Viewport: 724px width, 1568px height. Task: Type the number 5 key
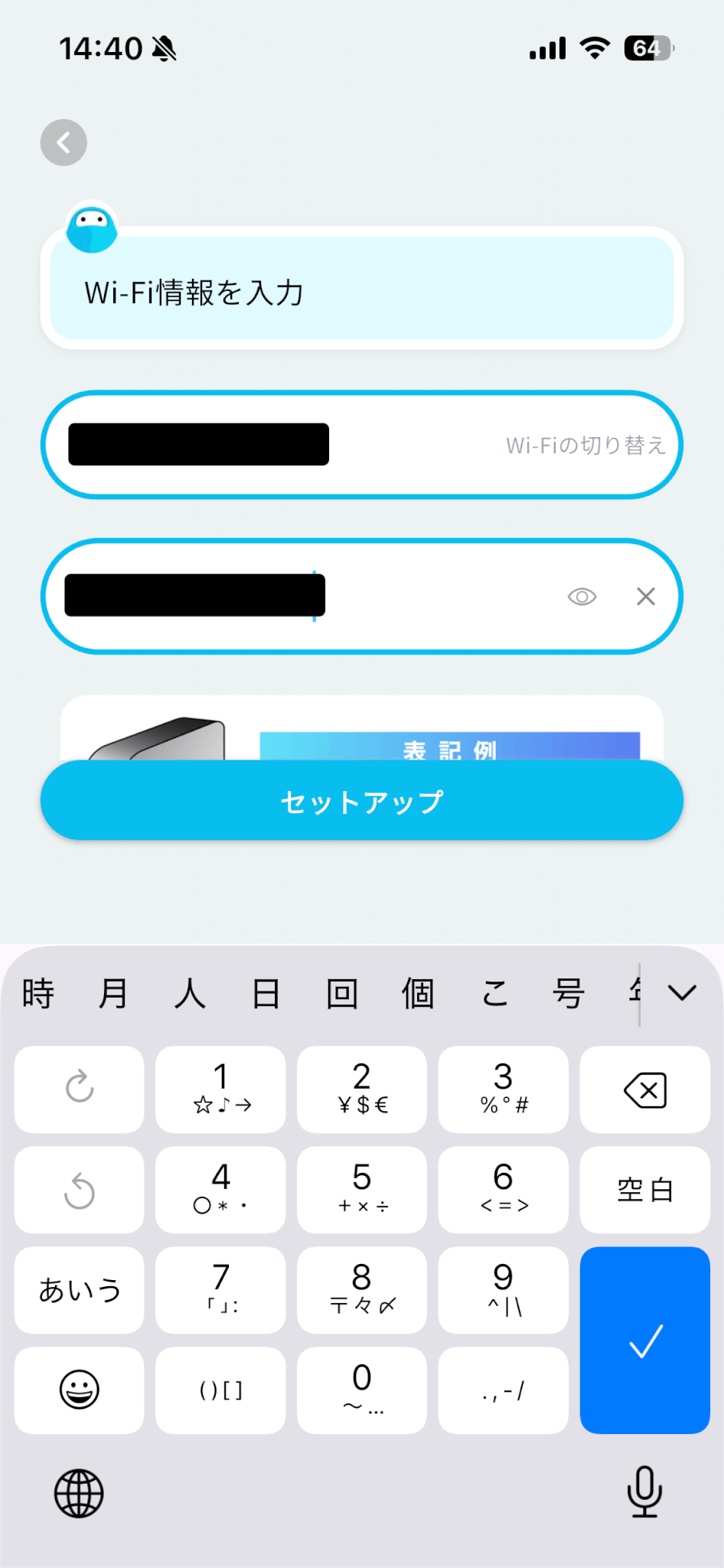[x=361, y=1189]
